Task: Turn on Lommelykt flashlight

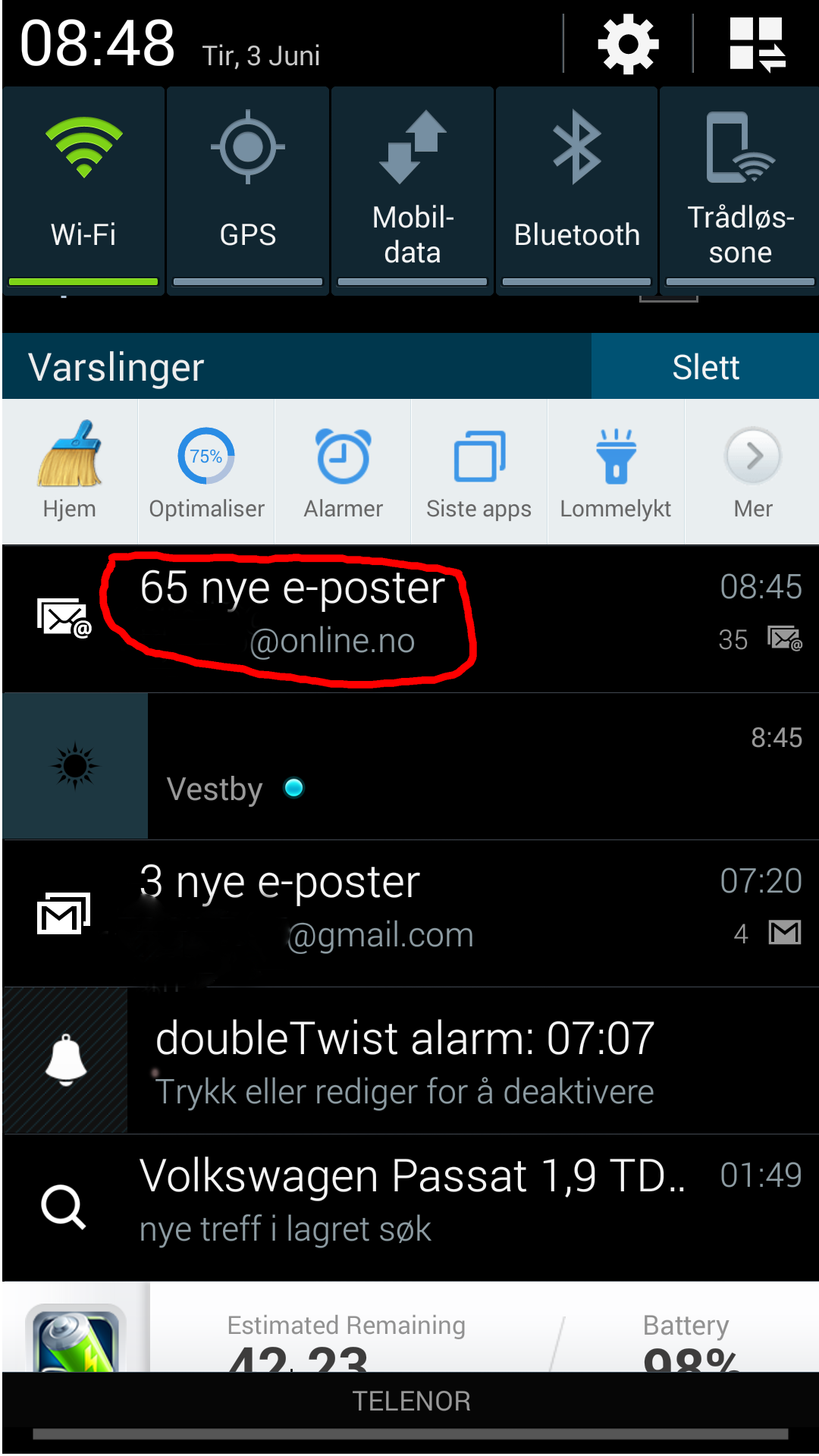Action: [616, 471]
